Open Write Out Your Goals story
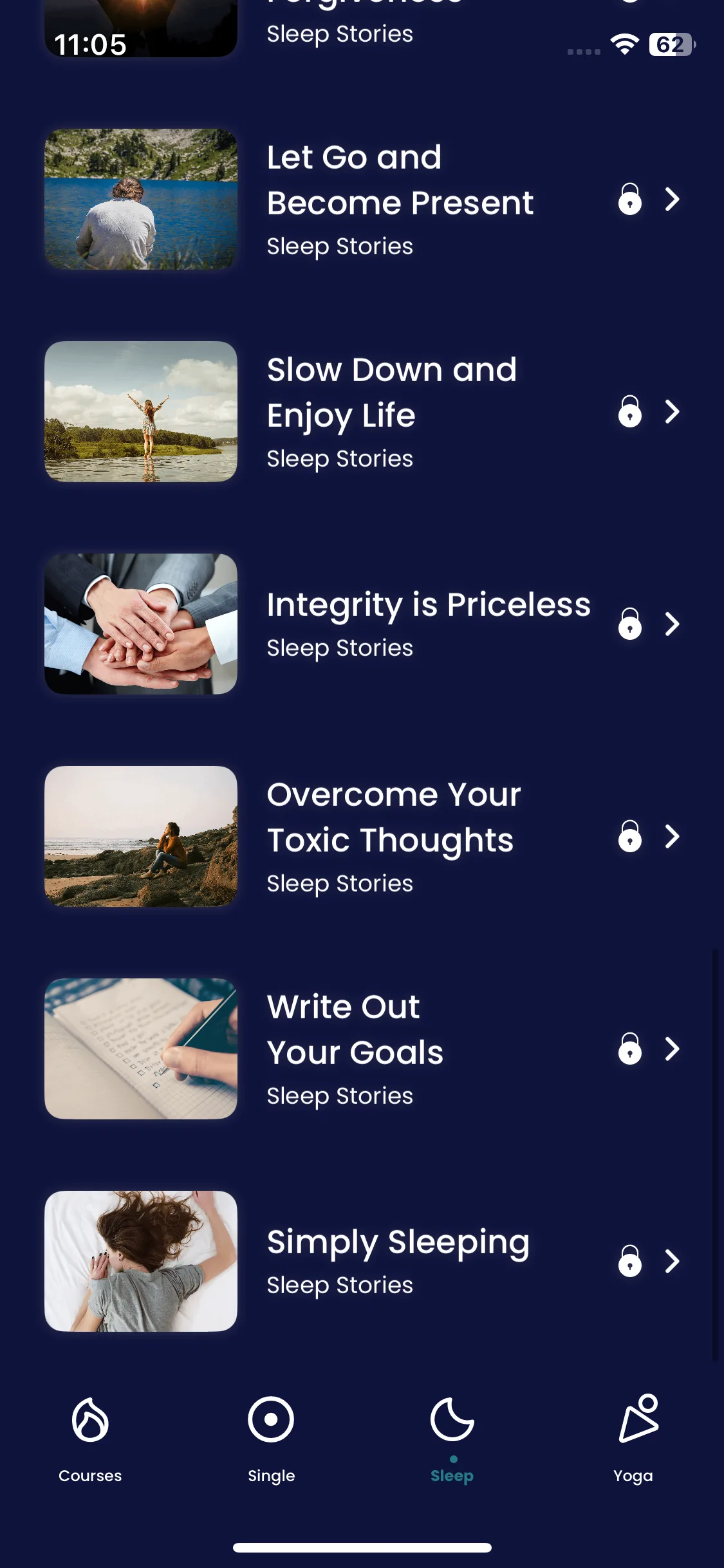The width and height of the screenshot is (724, 1568). (355, 1049)
